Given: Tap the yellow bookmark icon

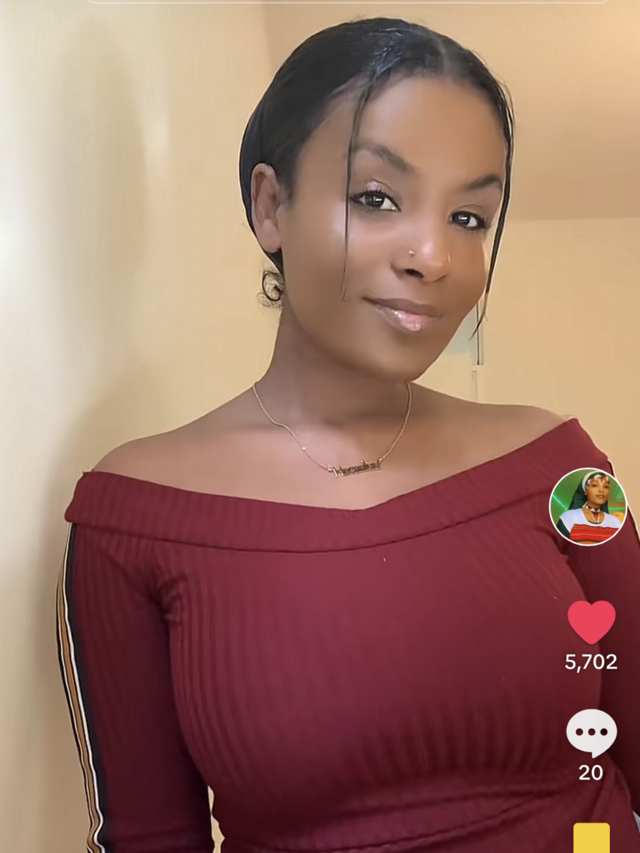Looking at the screenshot, I should [x=591, y=838].
